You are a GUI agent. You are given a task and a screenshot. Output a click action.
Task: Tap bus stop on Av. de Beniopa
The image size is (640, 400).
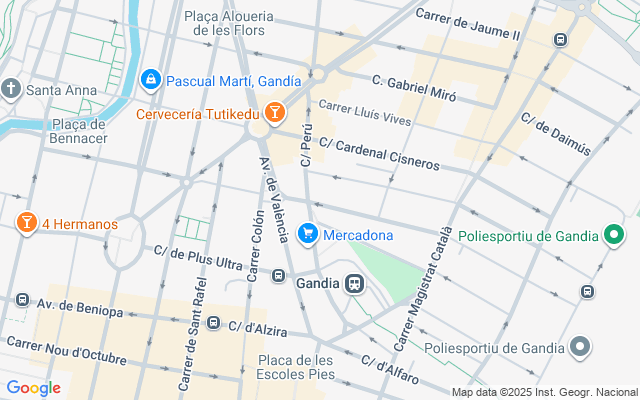click(22, 299)
